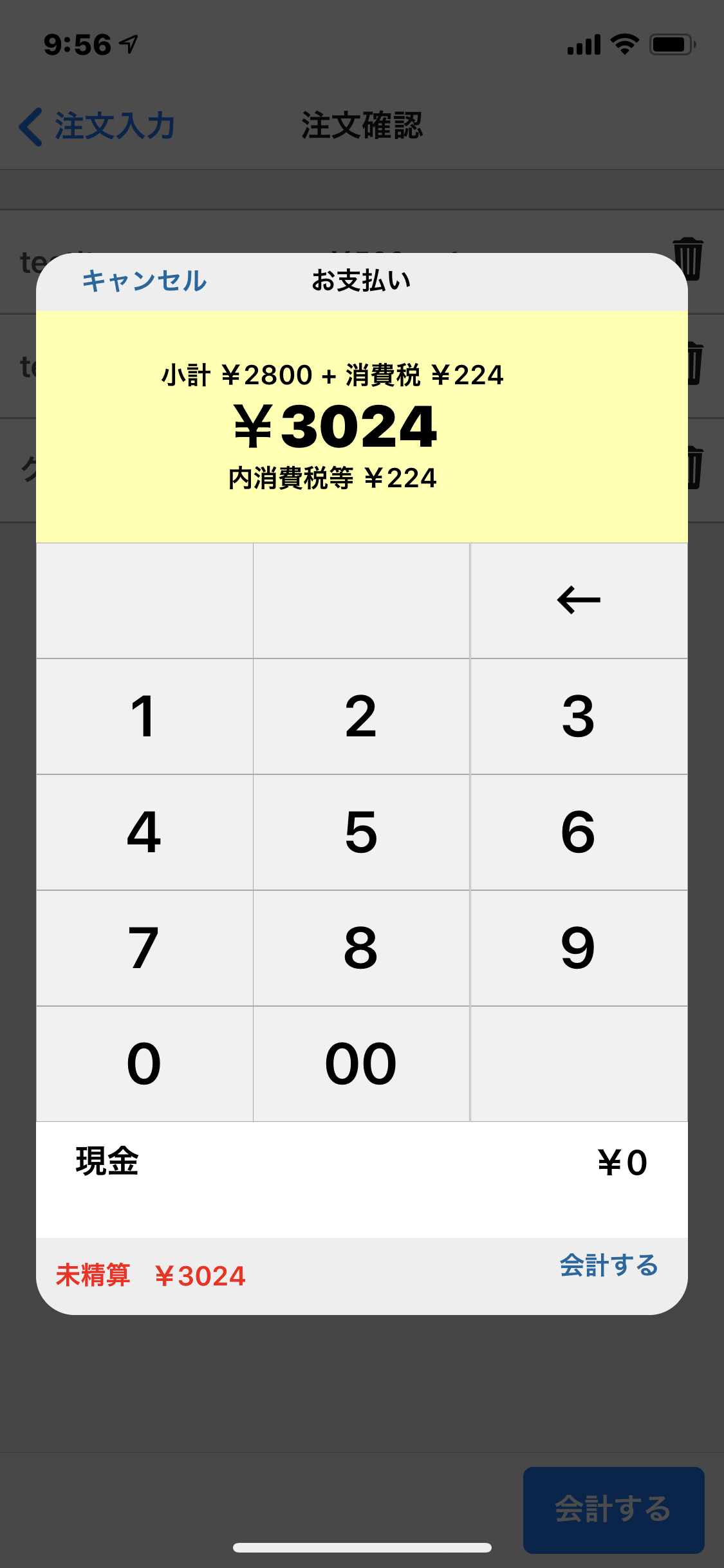Enter digit 4 on the keypad
Image resolution: width=724 pixels, height=1568 pixels.
pyautogui.click(x=144, y=832)
